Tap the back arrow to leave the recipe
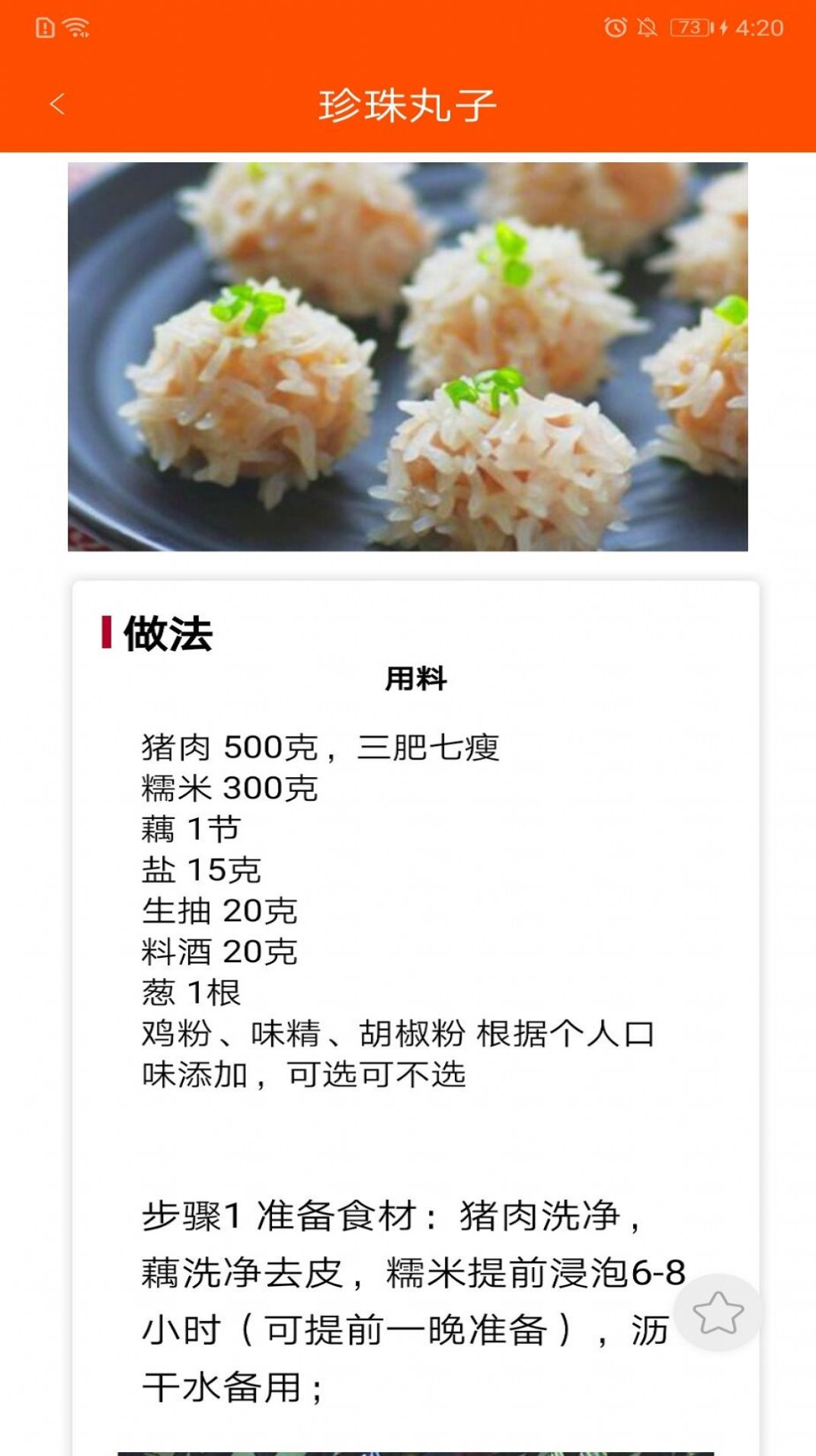816x1456 pixels. (x=57, y=104)
